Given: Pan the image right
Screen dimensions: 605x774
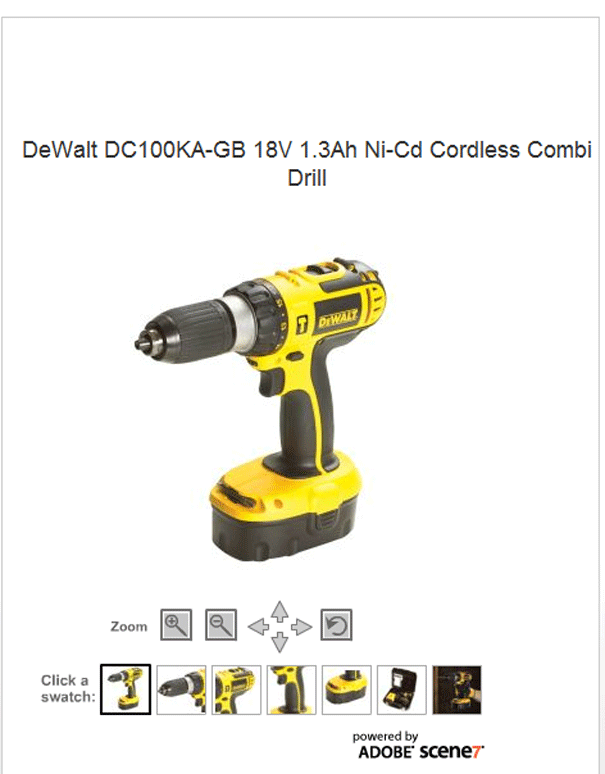Looking at the screenshot, I should tap(302, 627).
